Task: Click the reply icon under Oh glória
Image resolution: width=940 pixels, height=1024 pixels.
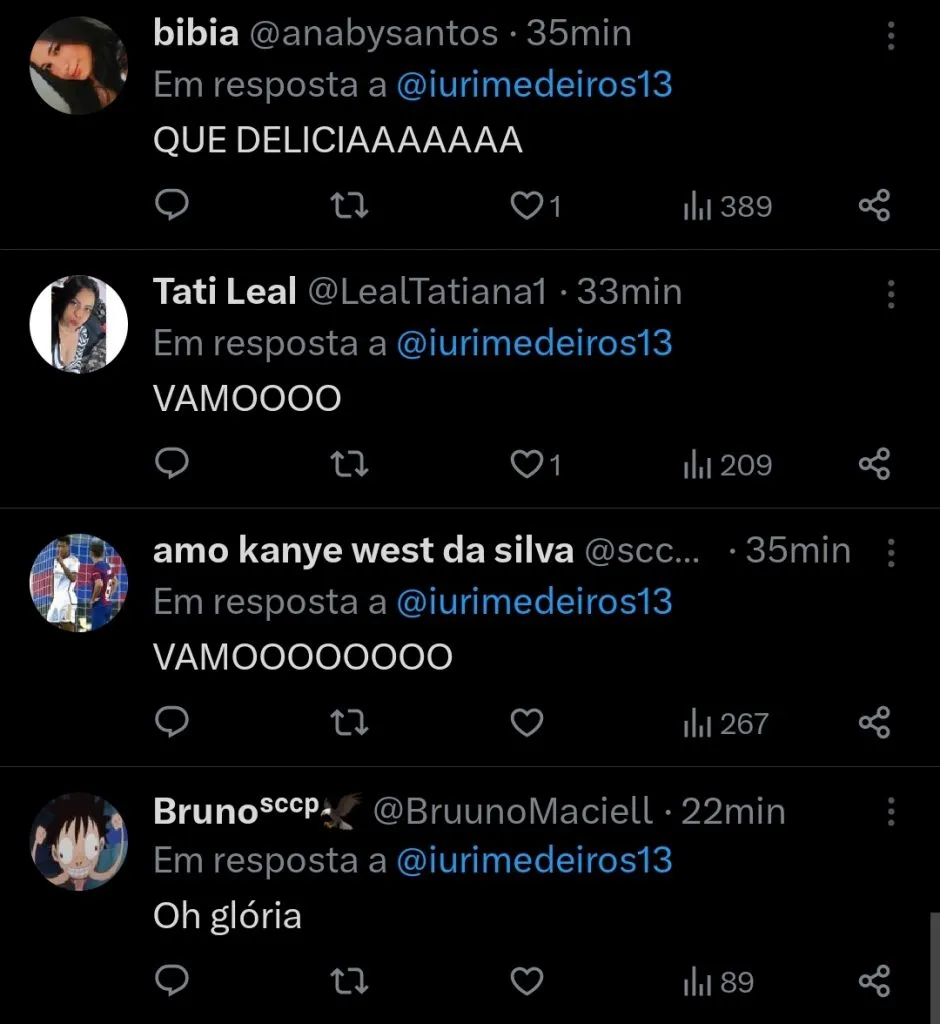Action: click(x=173, y=981)
